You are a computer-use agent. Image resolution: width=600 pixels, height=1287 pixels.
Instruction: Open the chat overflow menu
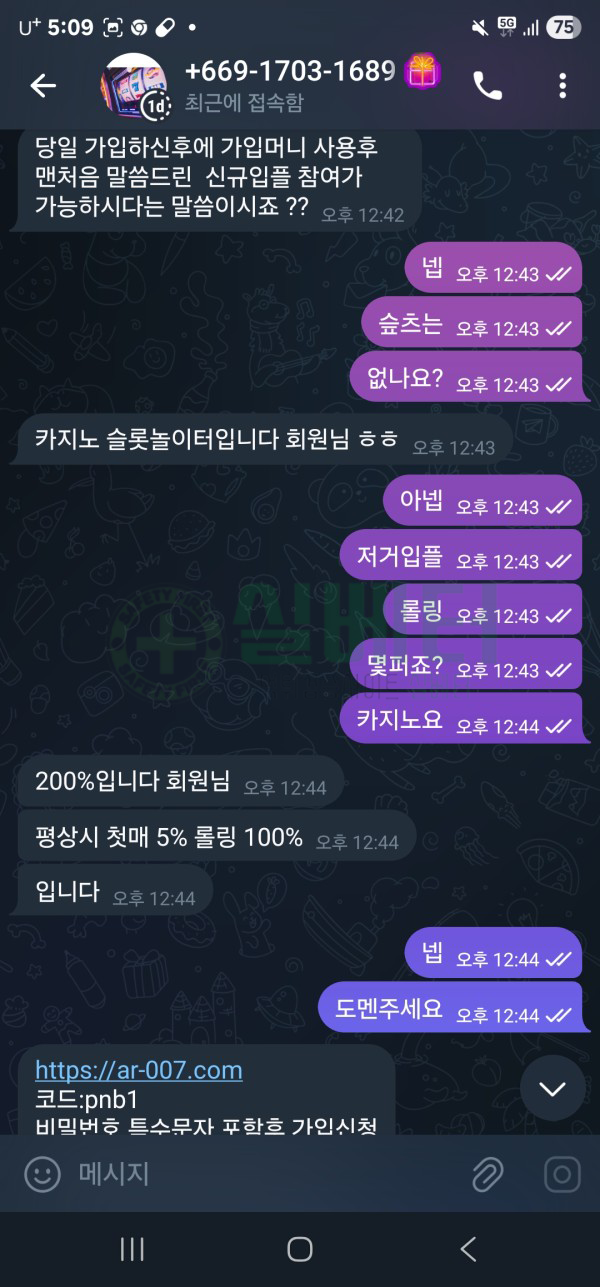(x=563, y=86)
